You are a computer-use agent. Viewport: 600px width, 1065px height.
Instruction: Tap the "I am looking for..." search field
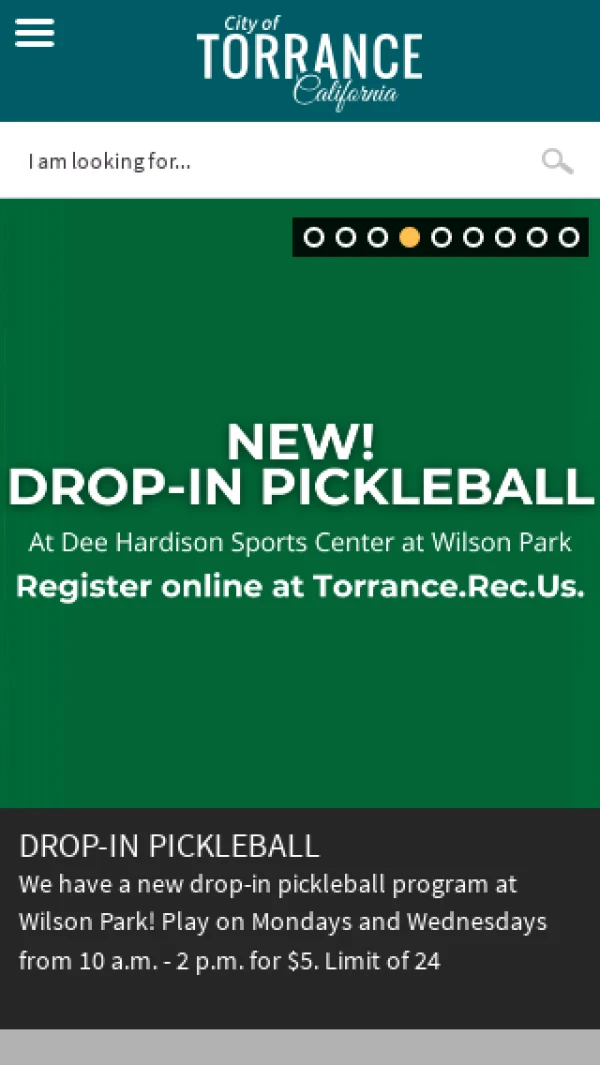pyautogui.click(x=270, y=161)
